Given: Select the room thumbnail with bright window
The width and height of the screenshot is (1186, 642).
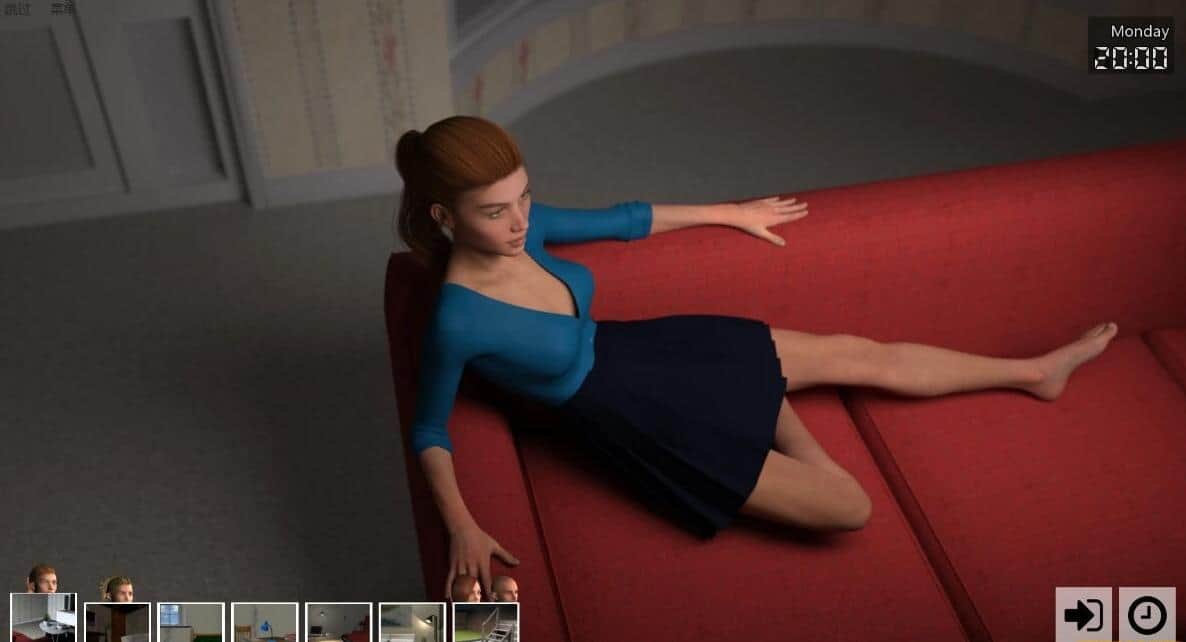Looking at the screenshot, I should pyautogui.click(x=191, y=622).
